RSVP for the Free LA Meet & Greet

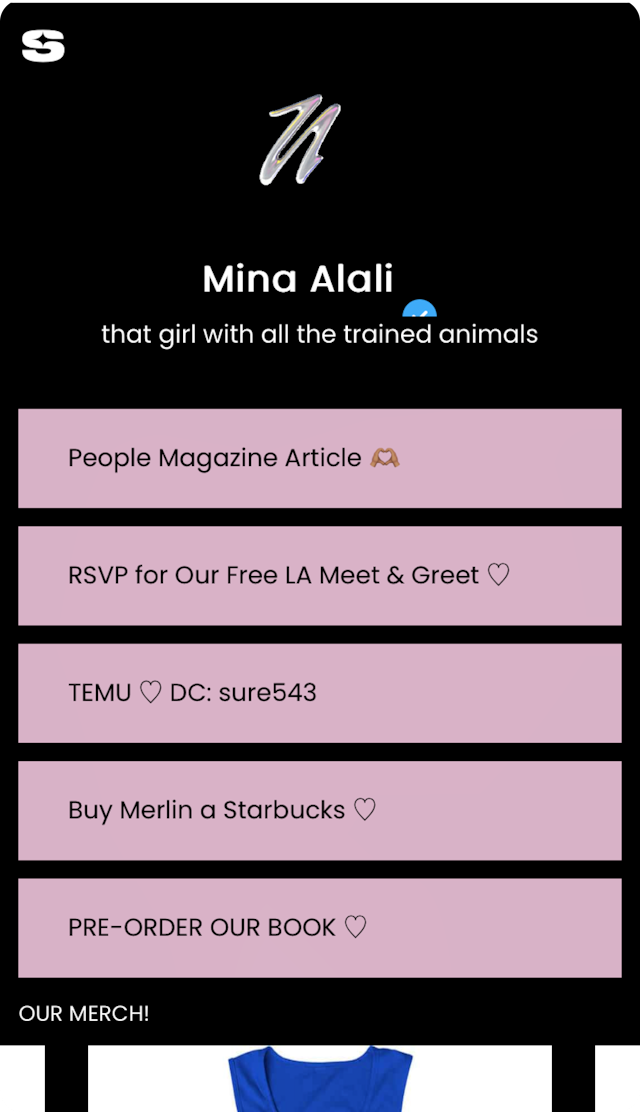pos(319,576)
